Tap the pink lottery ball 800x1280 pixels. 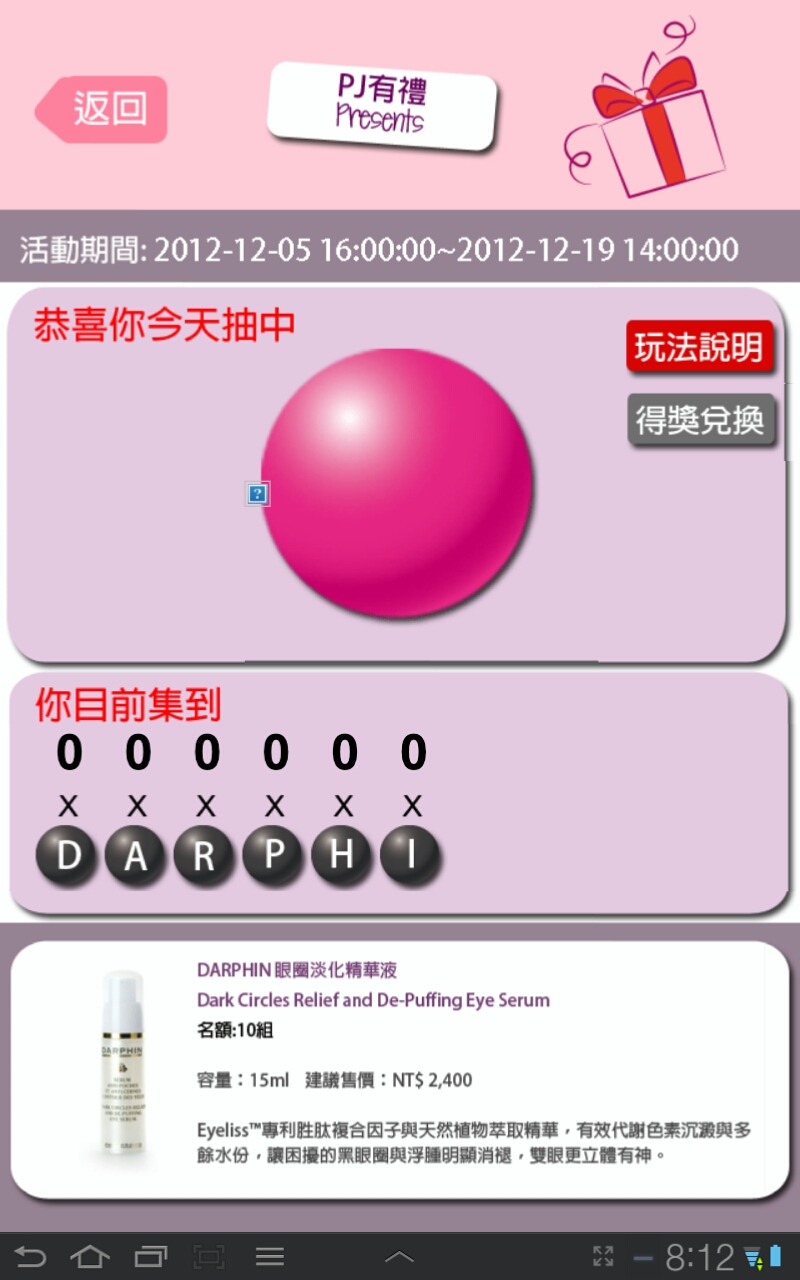(x=396, y=482)
